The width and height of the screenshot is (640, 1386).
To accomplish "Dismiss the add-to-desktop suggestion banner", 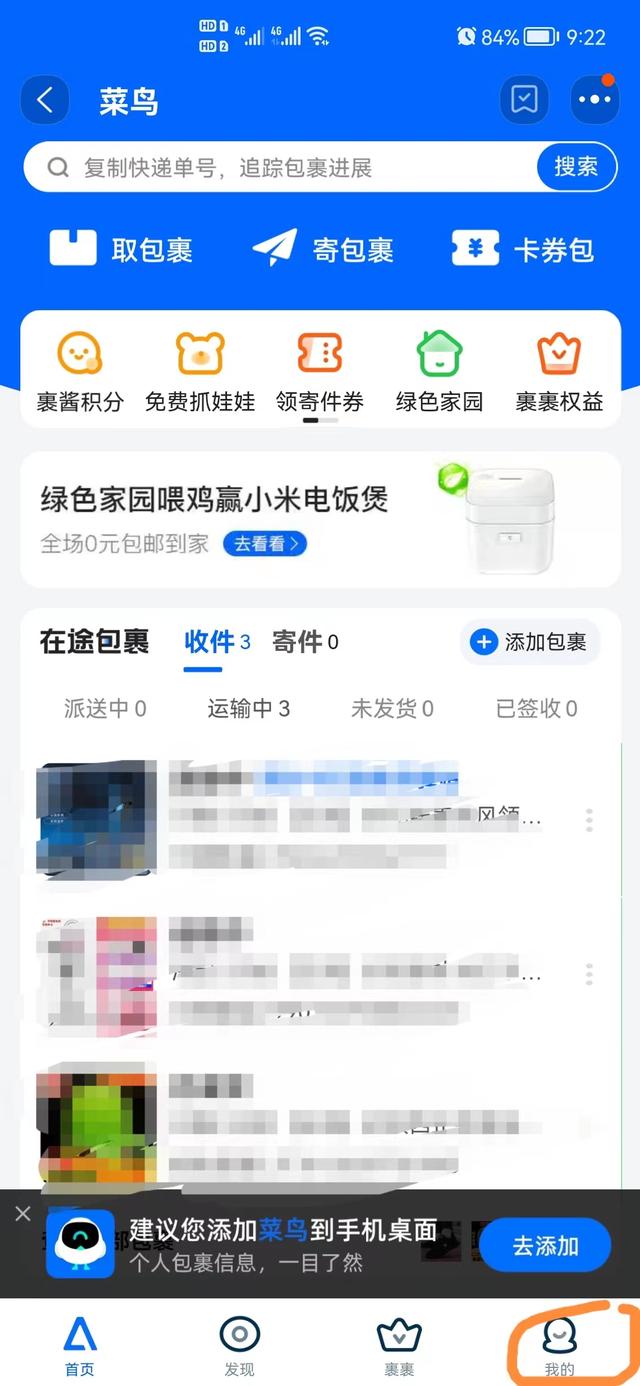I will coord(23,1213).
